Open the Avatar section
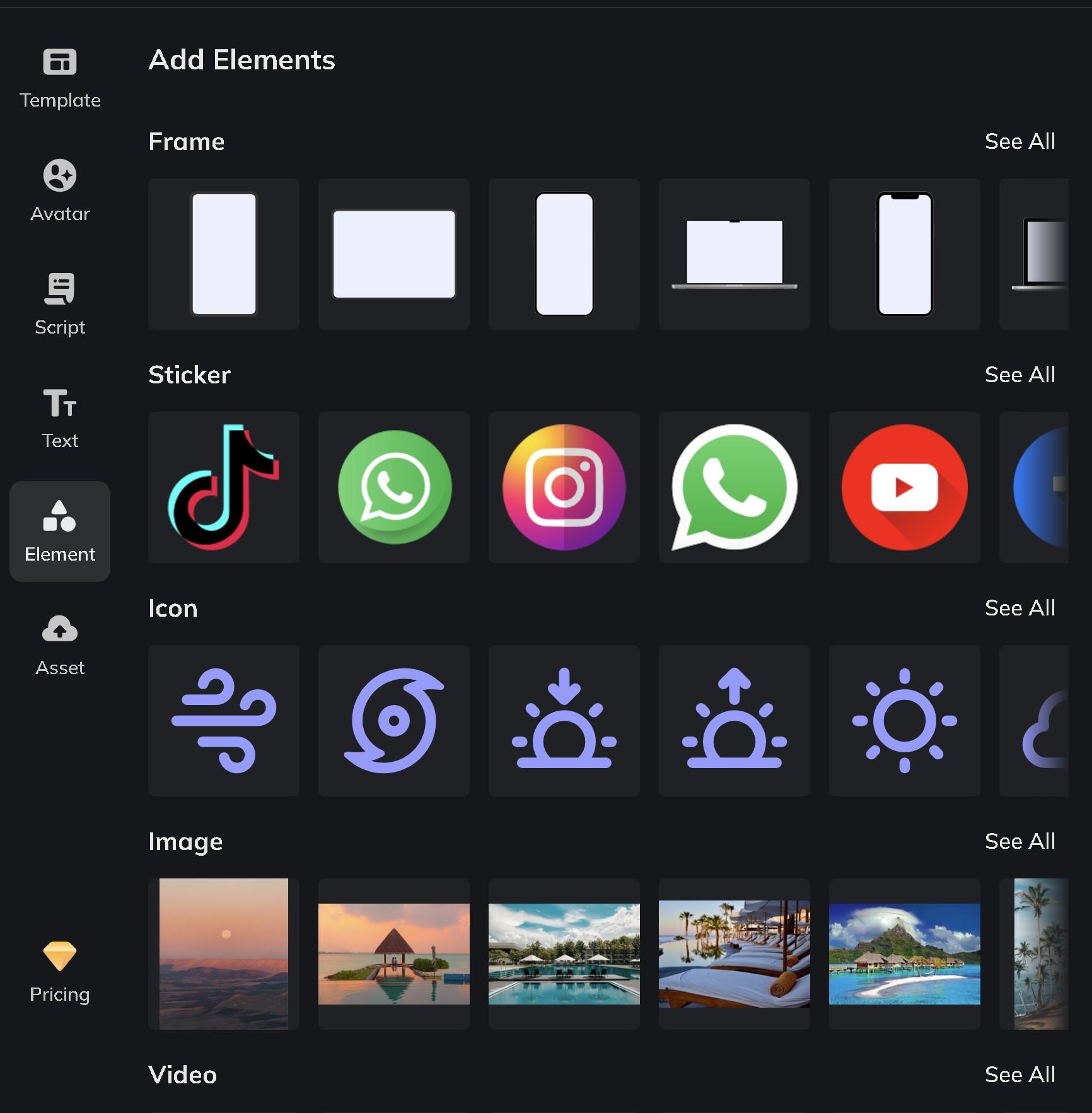Viewport: 1092px width, 1113px height. click(x=60, y=191)
